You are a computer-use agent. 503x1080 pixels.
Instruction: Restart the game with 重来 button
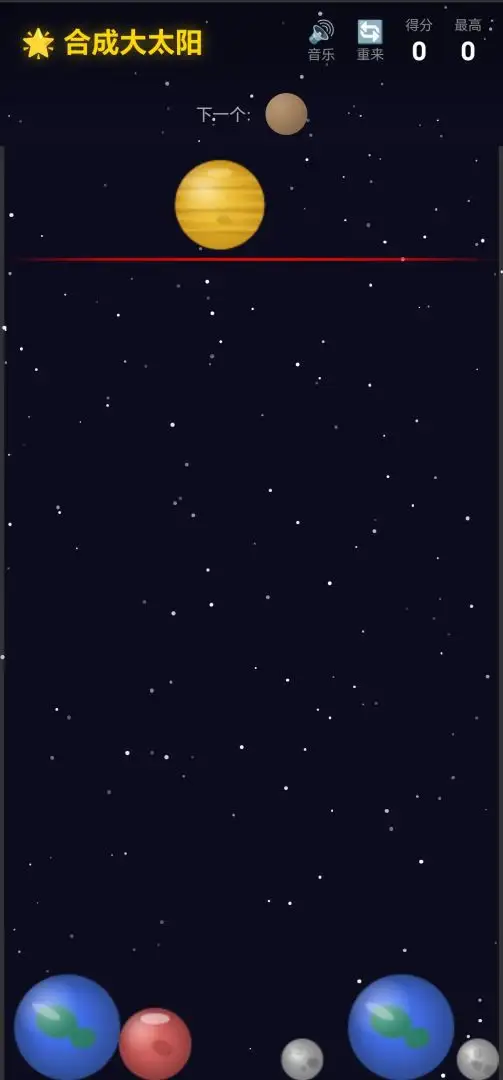pyautogui.click(x=370, y=41)
